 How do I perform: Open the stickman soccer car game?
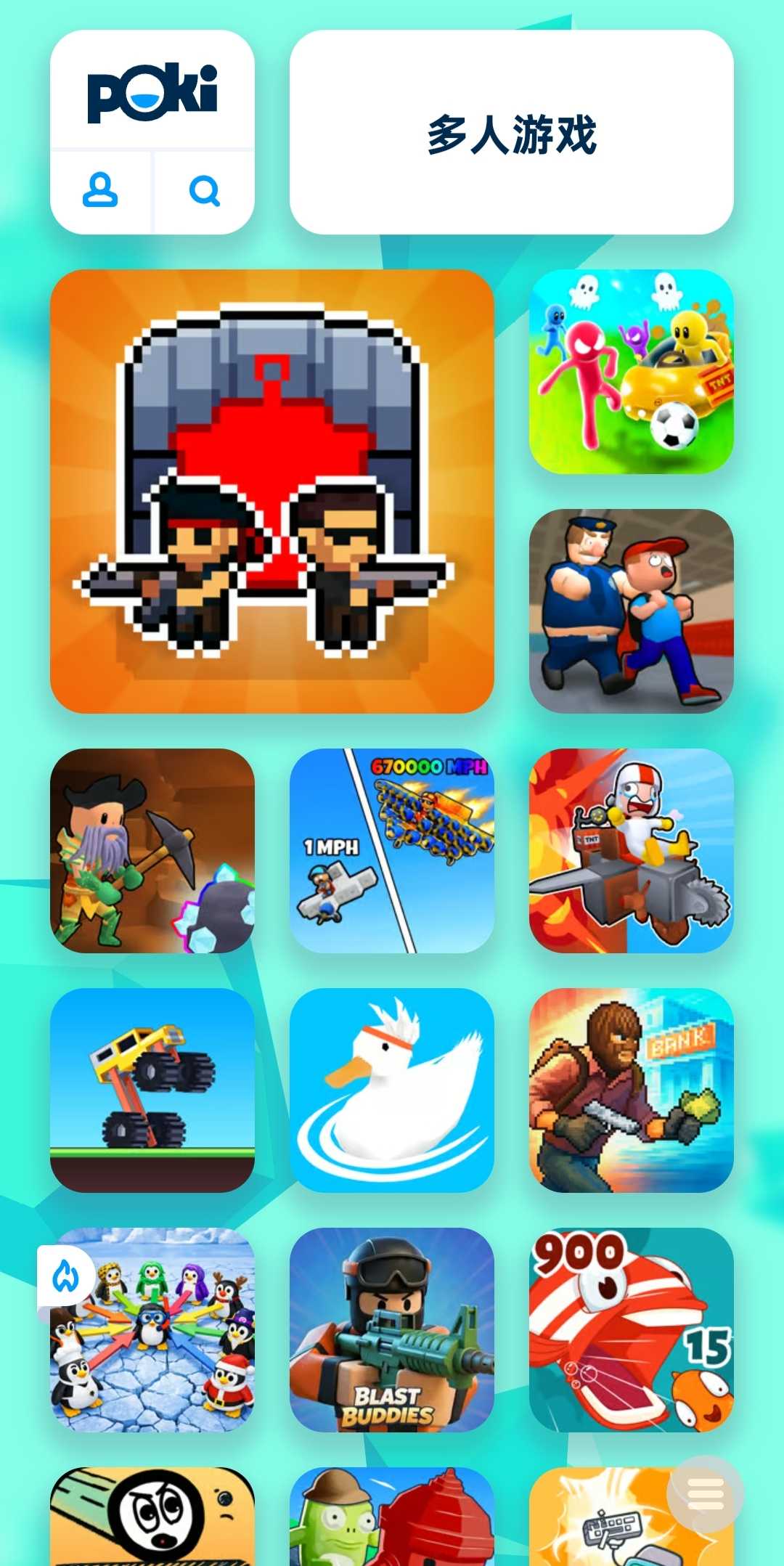pos(631,372)
